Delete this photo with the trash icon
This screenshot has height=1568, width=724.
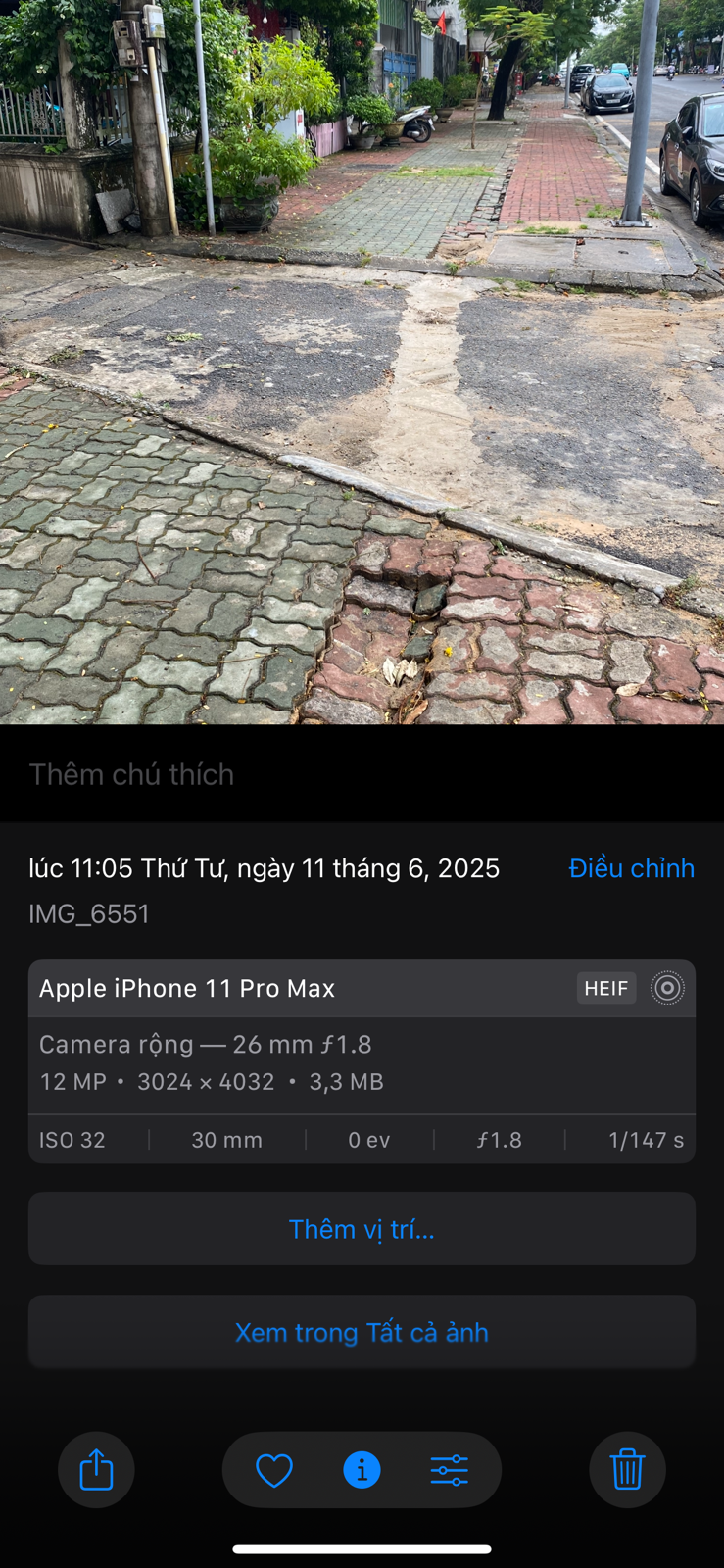627,1470
